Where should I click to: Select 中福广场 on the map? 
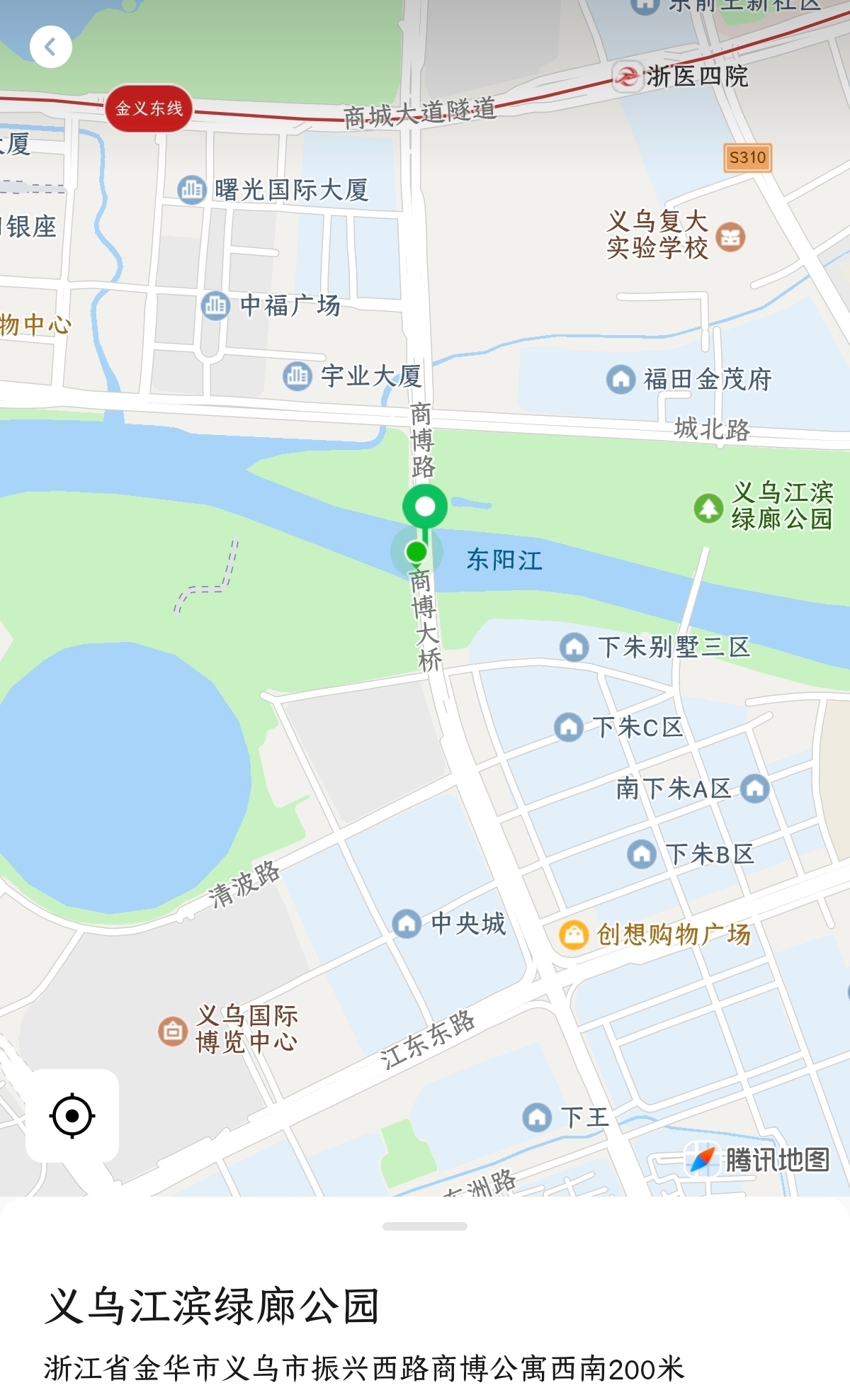[215, 305]
